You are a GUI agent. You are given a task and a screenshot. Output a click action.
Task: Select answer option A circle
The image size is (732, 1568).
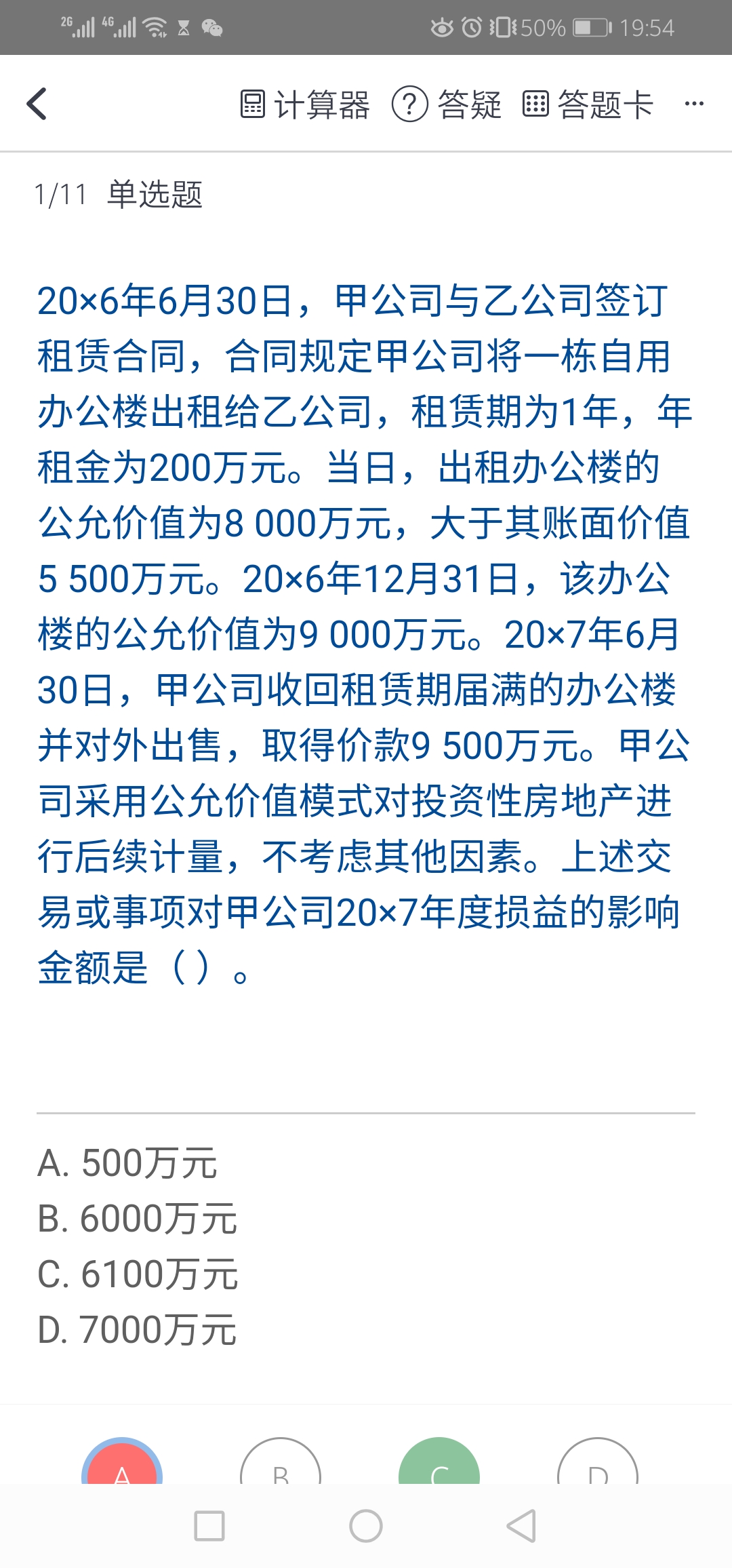pos(122,1464)
